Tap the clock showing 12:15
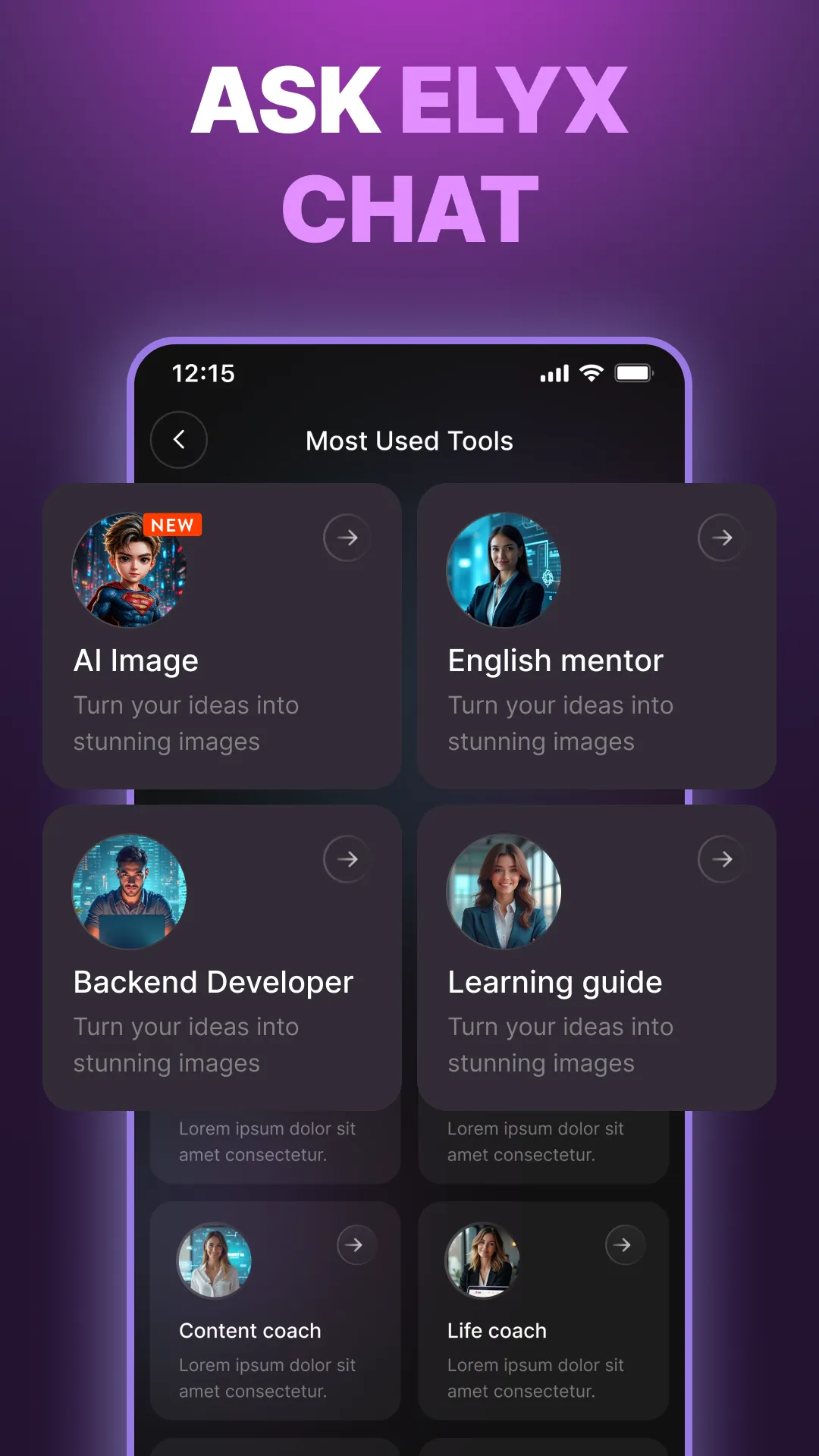 (203, 372)
